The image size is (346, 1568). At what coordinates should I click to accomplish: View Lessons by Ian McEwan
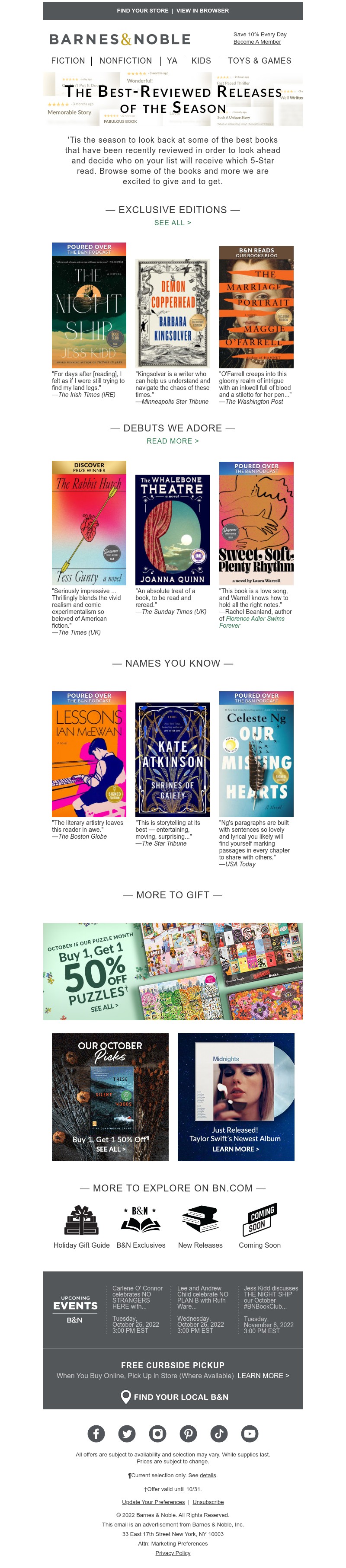coord(89,754)
